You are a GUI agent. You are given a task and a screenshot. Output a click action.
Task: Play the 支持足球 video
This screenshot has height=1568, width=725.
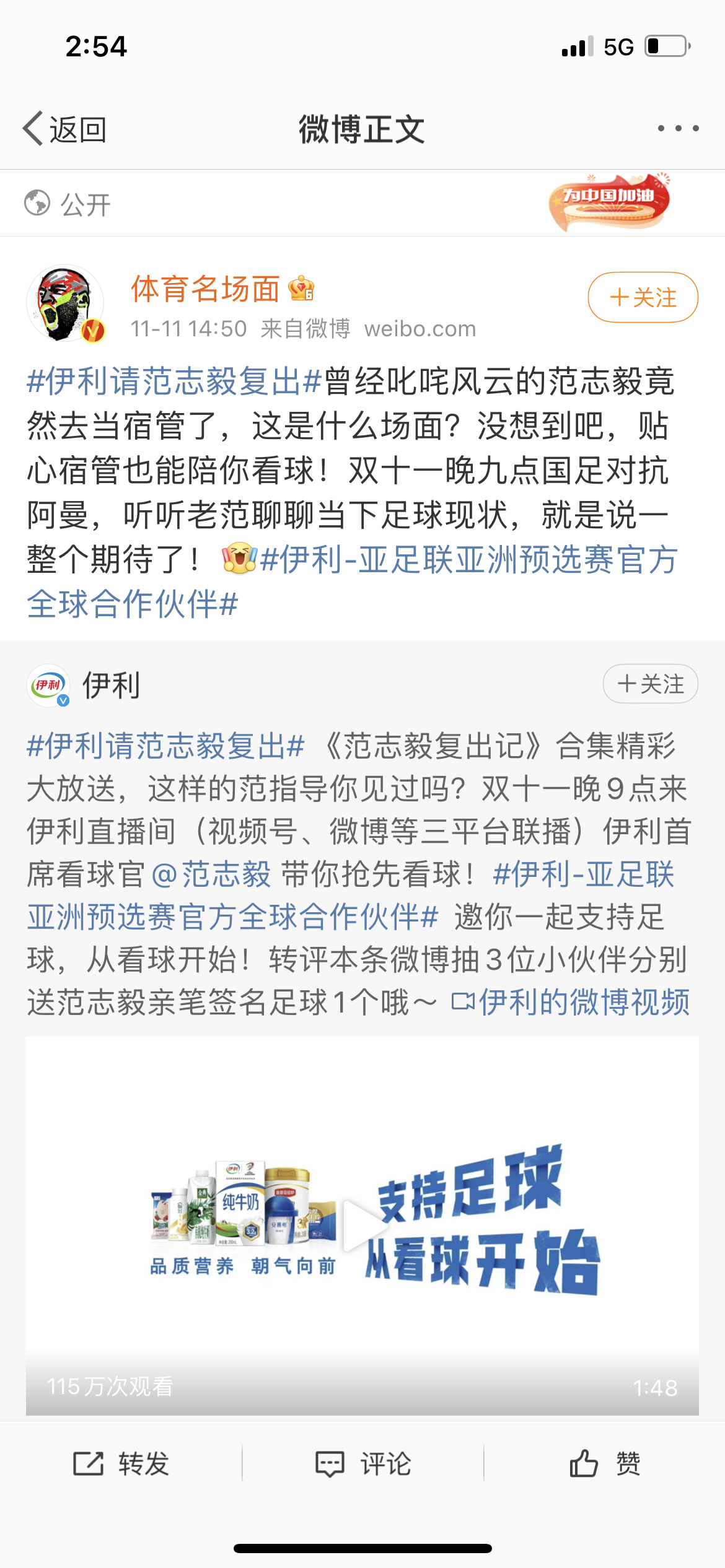[362, 1225]
